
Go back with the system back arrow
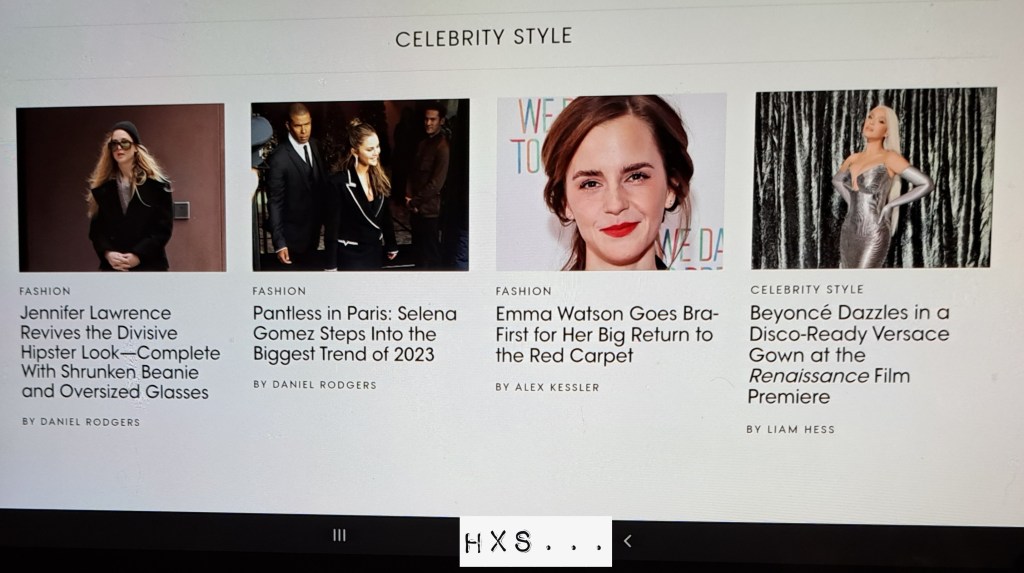(x=627, y=541)
